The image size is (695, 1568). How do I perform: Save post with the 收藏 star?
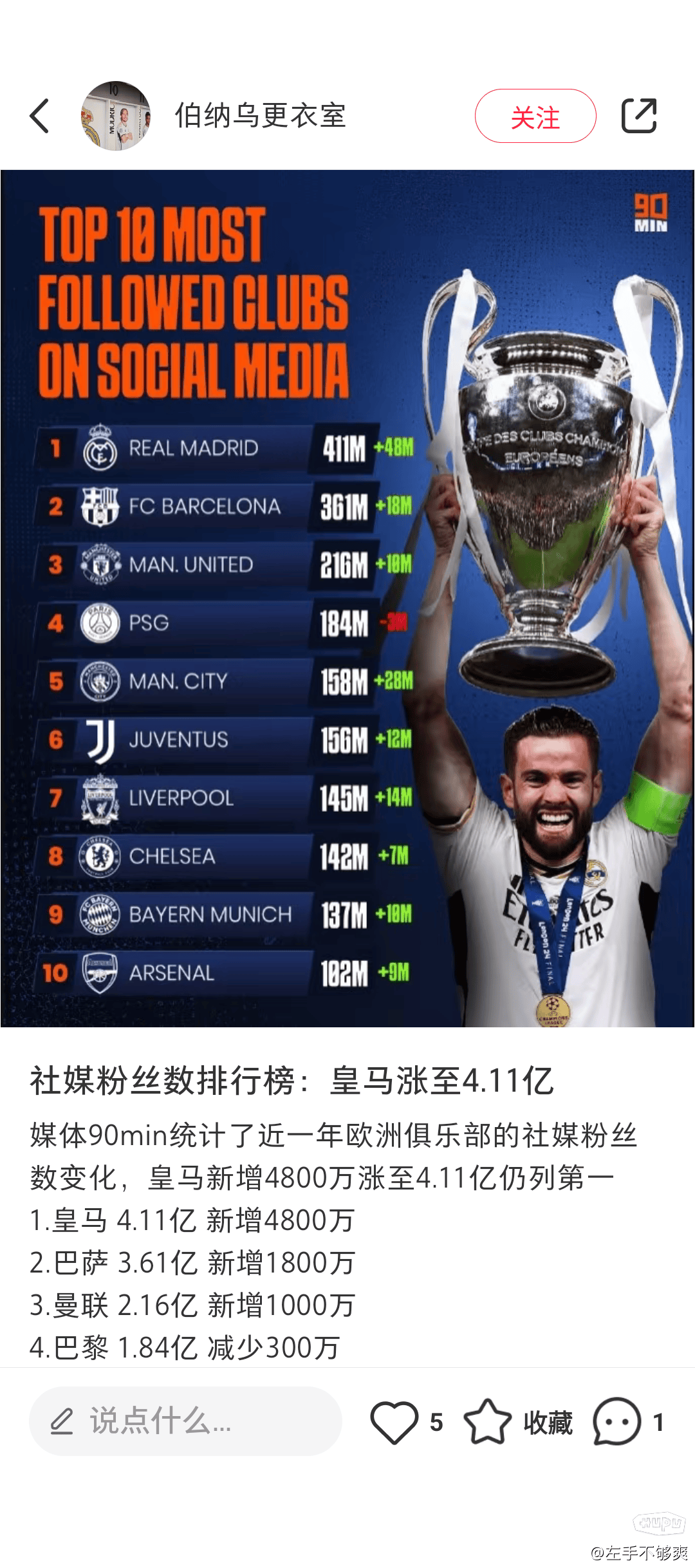pyautogui.click(x=488, y=1421)
